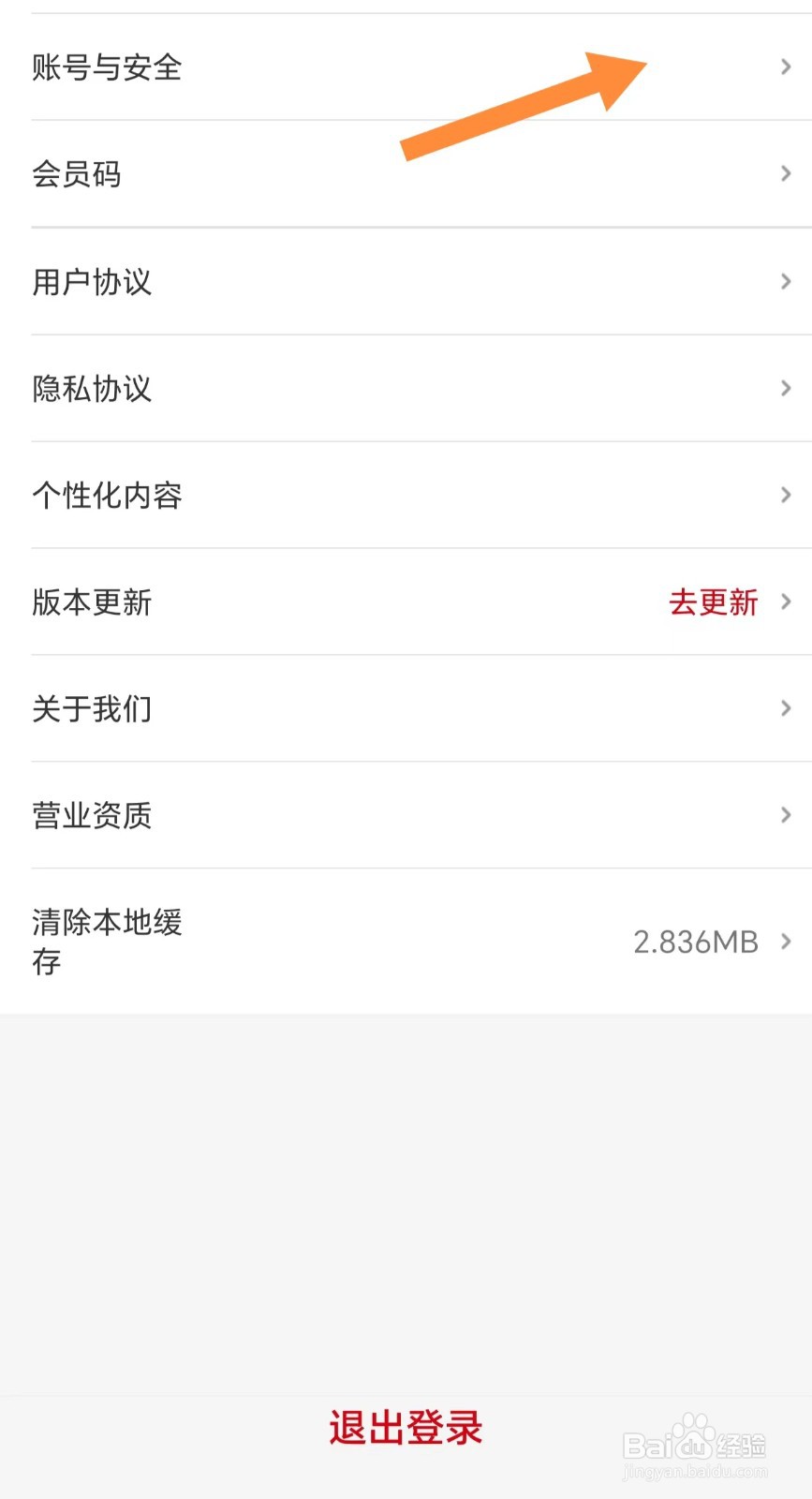Expand the chevron beside 隐私协议
Image resolution: width=812 pixels, height=1499 pixels.
[785, 388]
